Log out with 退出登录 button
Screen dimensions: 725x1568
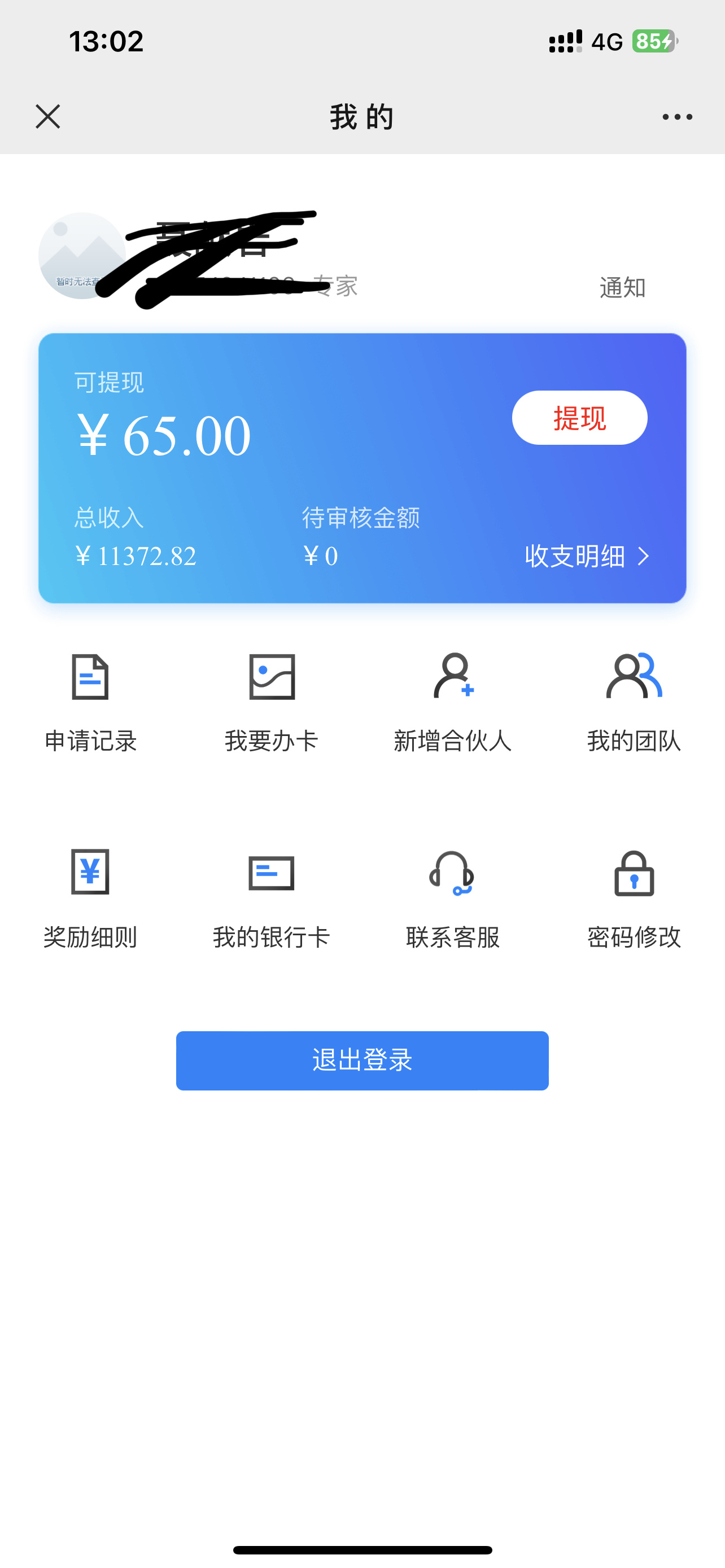(362, 1061)
